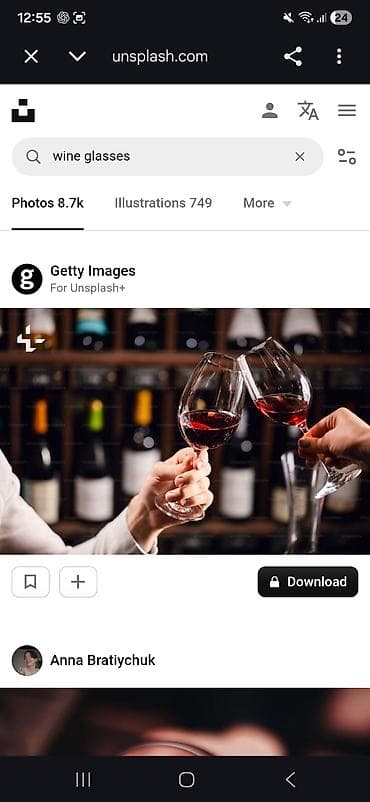Go back using the system back button
The width and height of the screenshot is (370, 802).
(x=290, y=779)
